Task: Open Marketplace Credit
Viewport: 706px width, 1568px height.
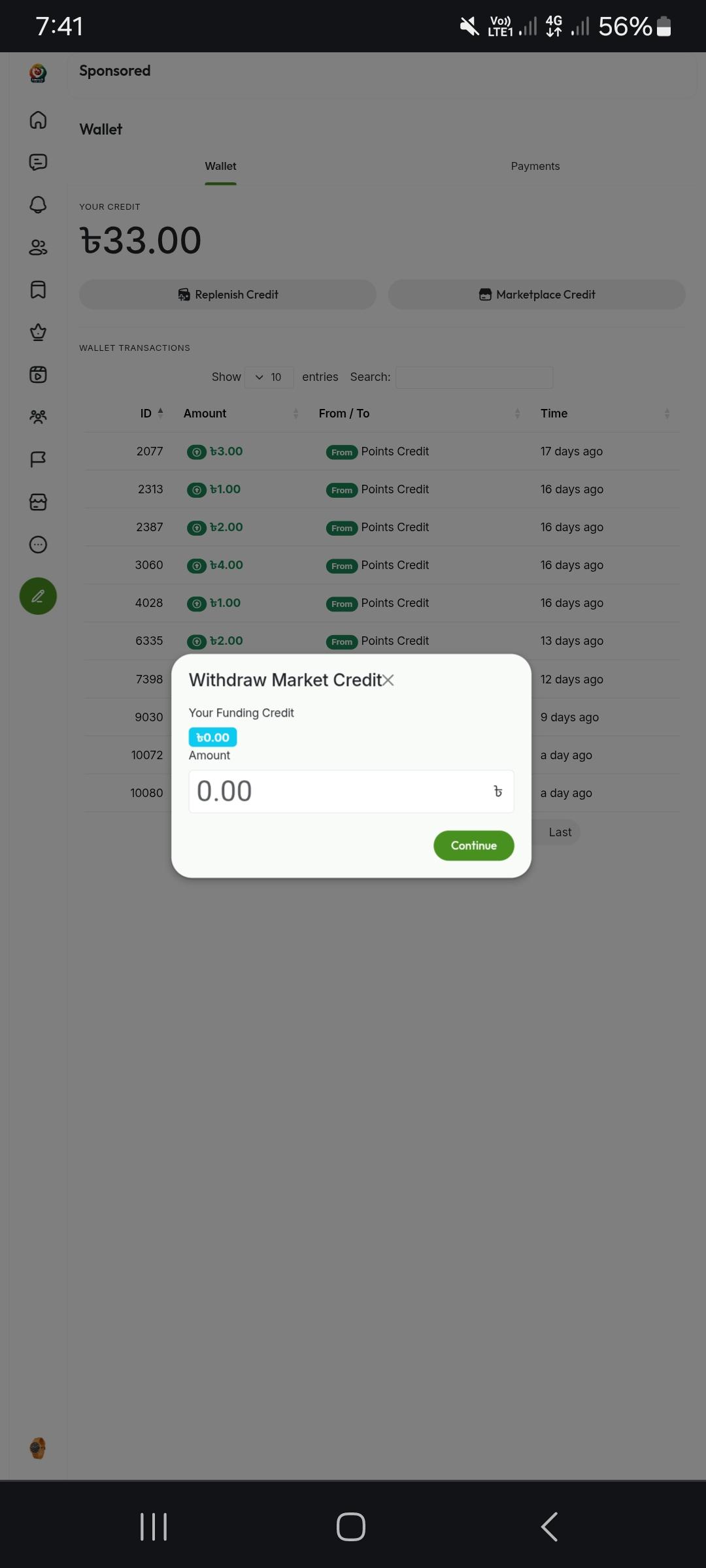Action: point(537,295)
